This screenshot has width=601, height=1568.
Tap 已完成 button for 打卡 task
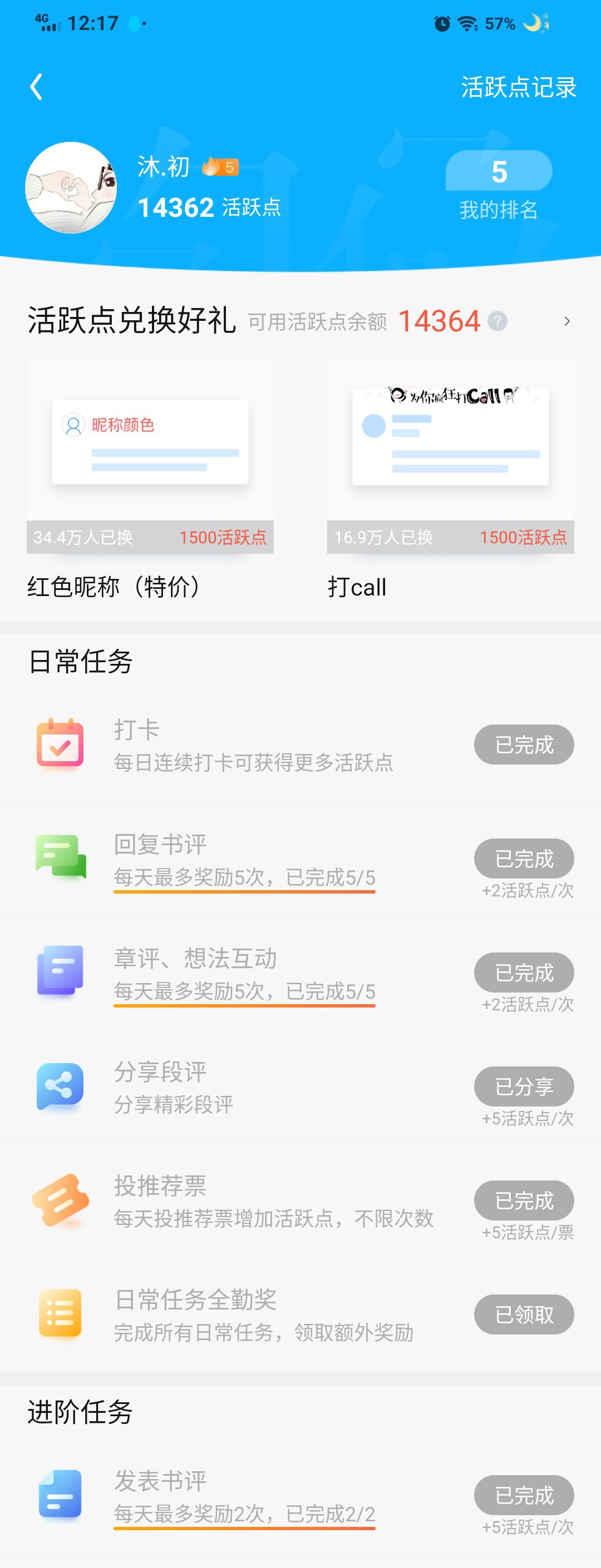(x=524, y=745)
